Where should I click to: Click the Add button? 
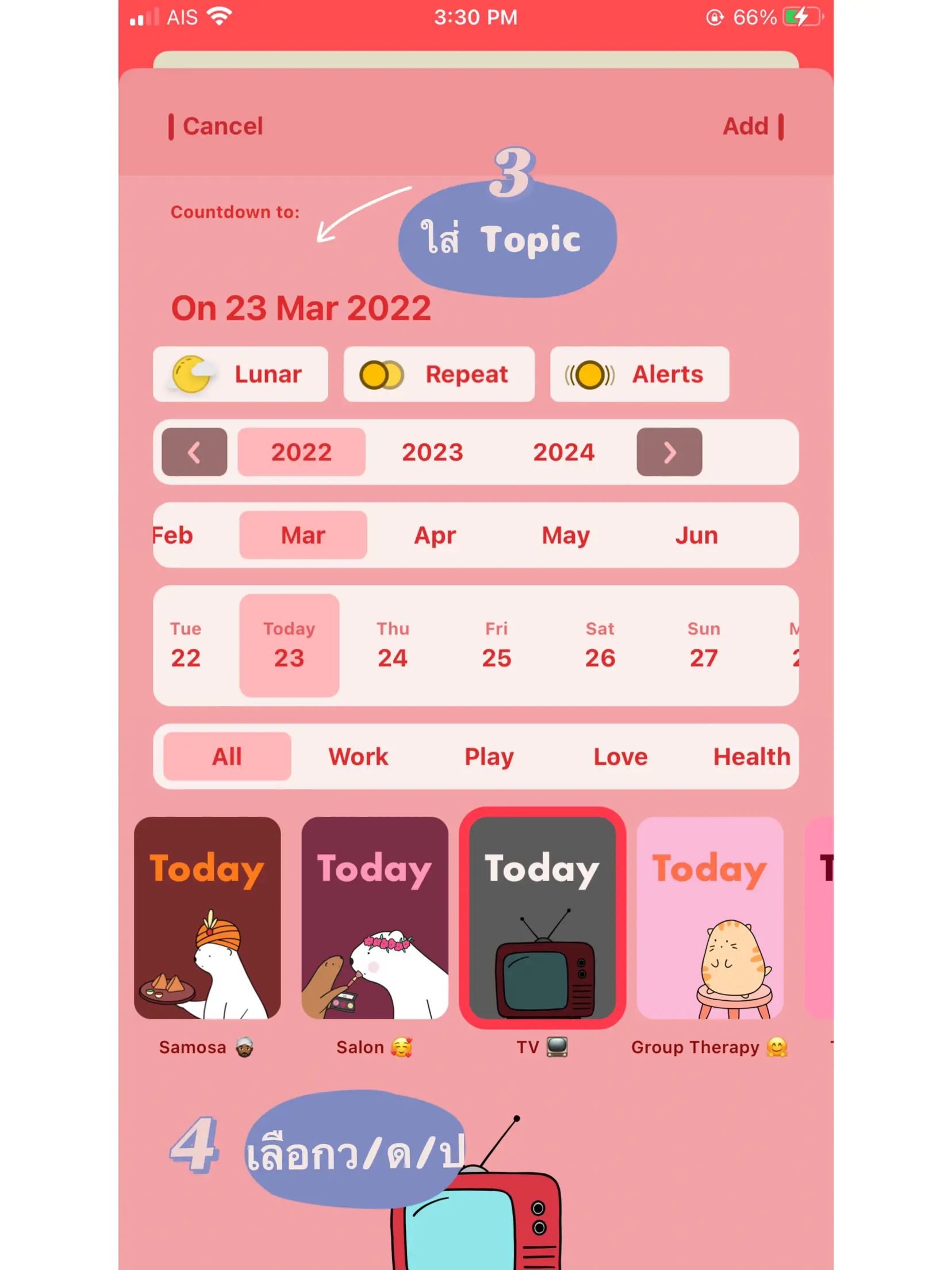(x=746, y=126)
